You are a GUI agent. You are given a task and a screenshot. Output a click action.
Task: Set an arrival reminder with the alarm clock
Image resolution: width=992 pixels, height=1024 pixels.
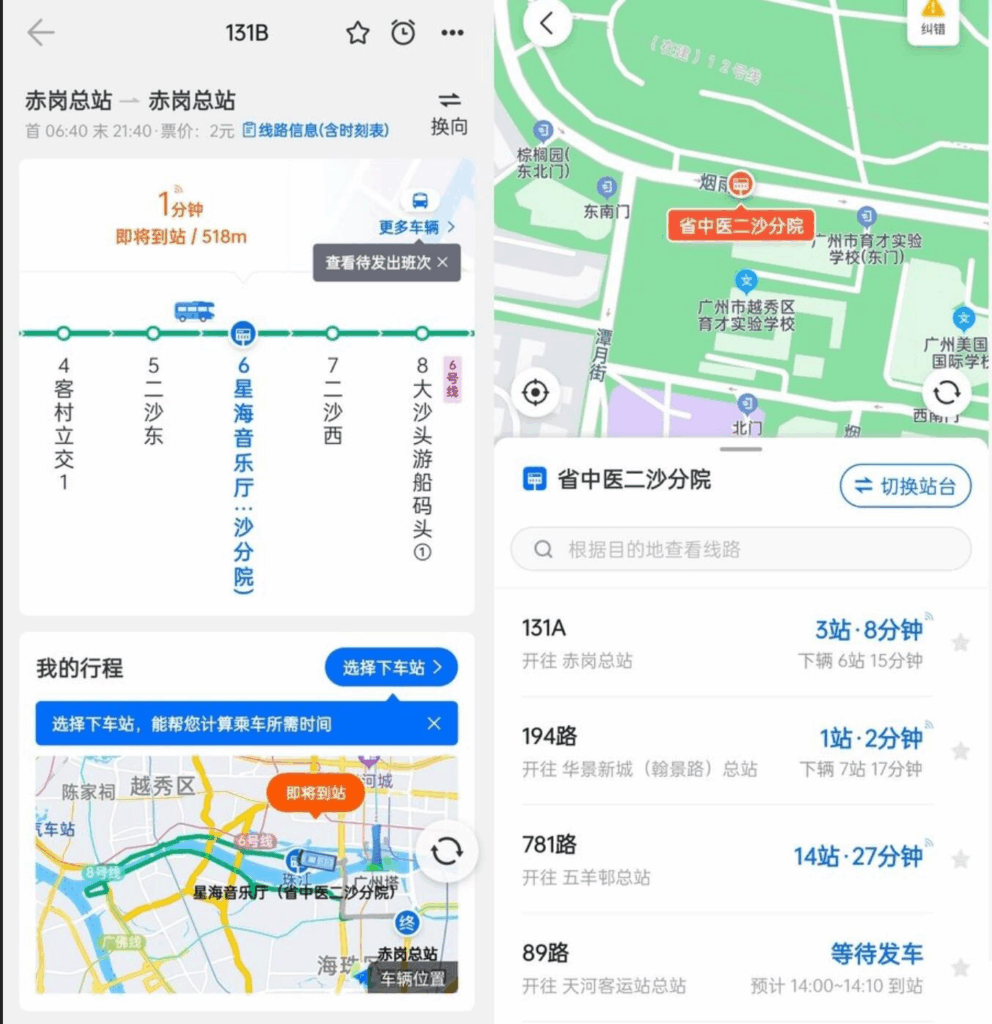tap(403, 33)
